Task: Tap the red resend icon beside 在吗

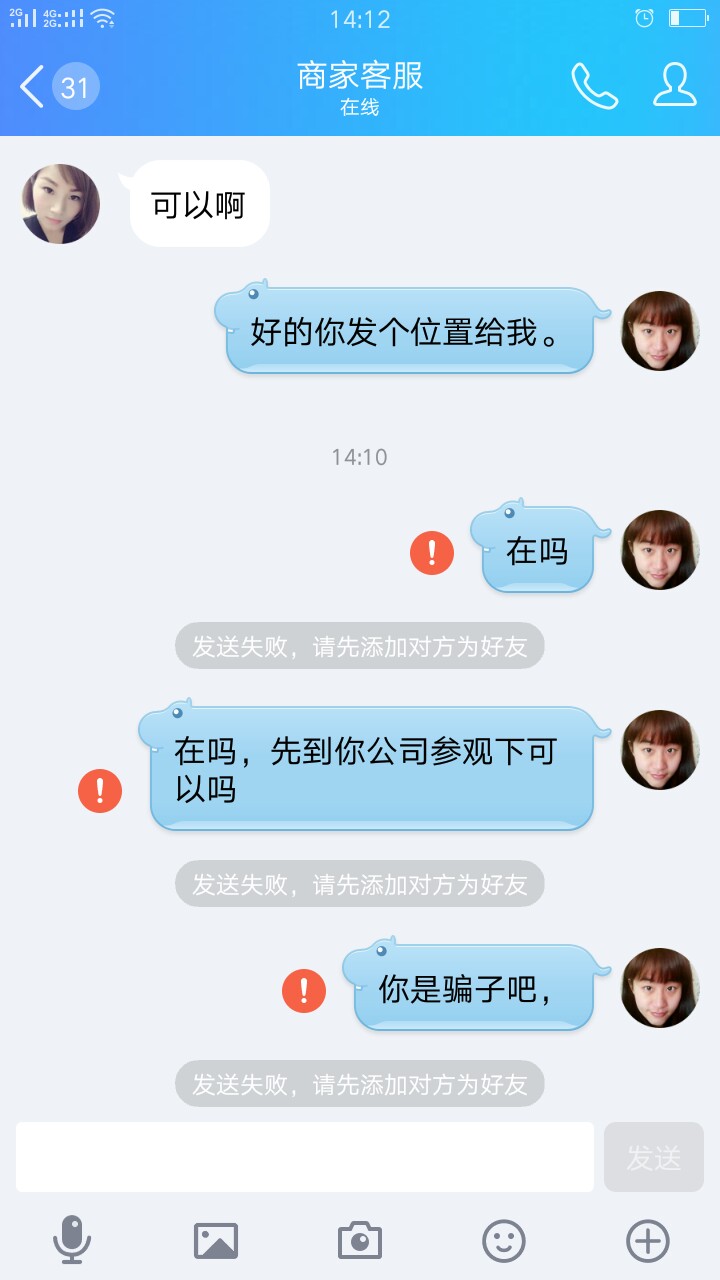Action: click(x=432, y=552)
